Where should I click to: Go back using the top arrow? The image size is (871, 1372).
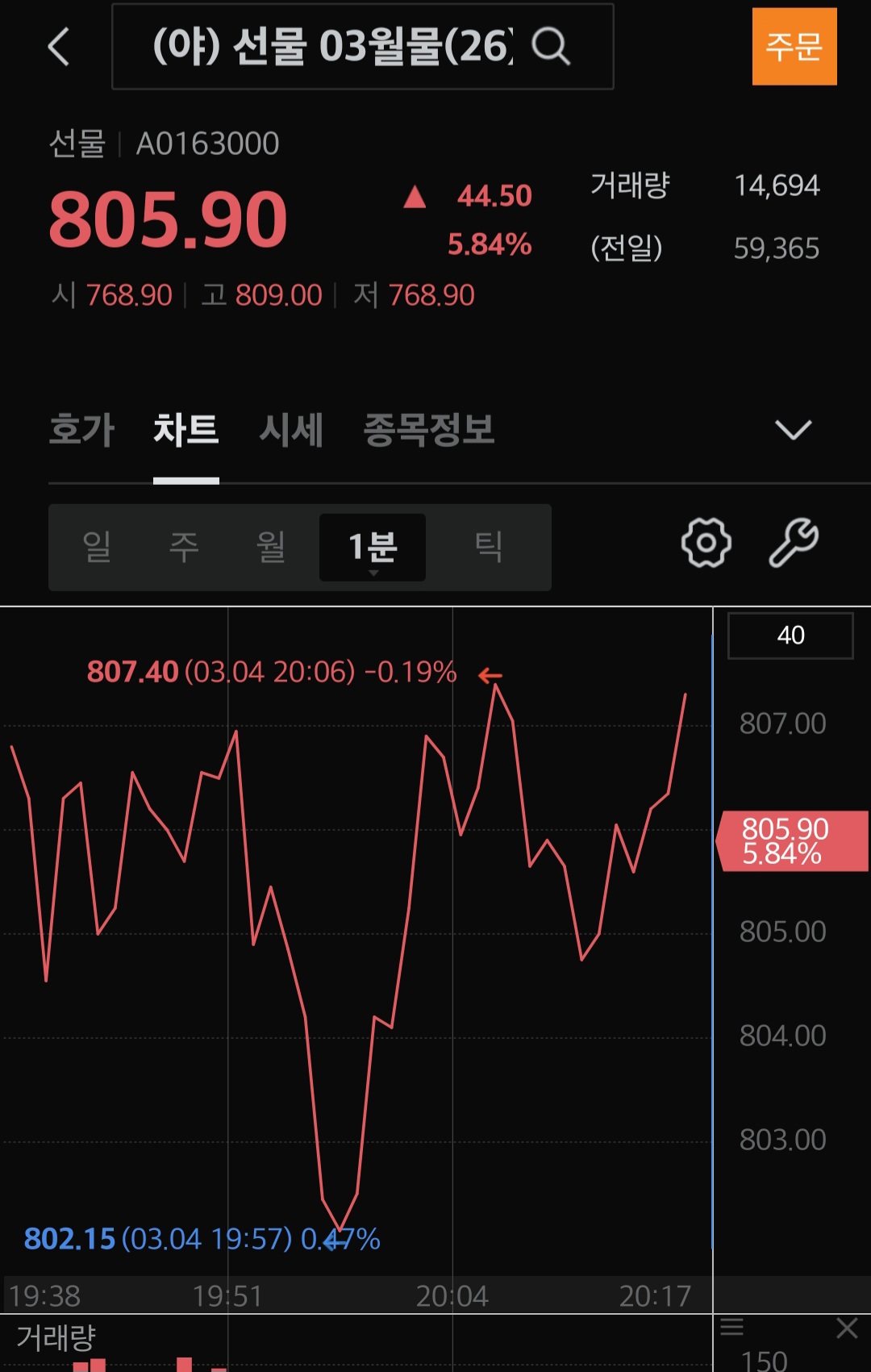tap(59, 47)
